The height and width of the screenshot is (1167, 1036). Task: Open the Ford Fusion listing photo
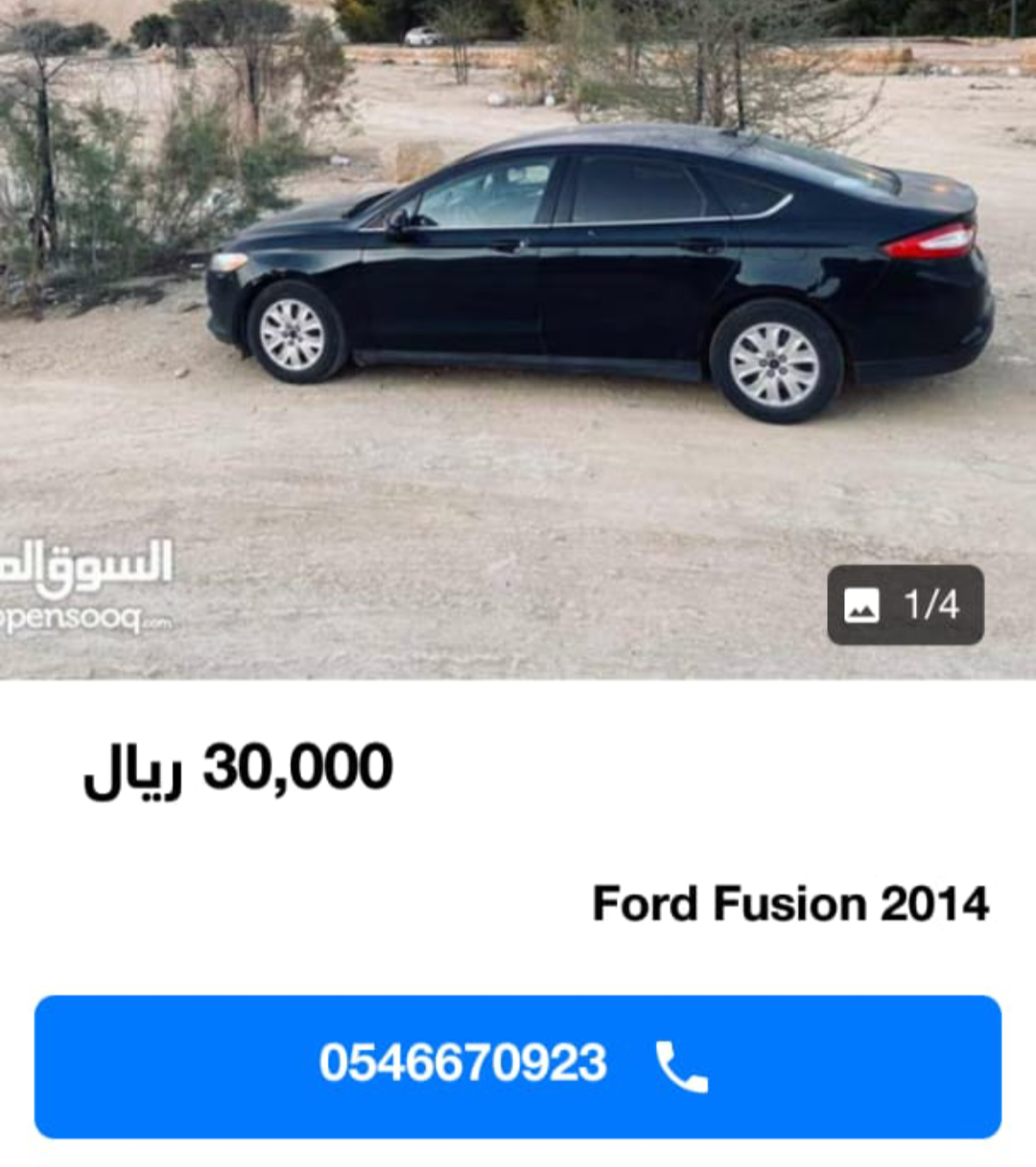[518, 288]
